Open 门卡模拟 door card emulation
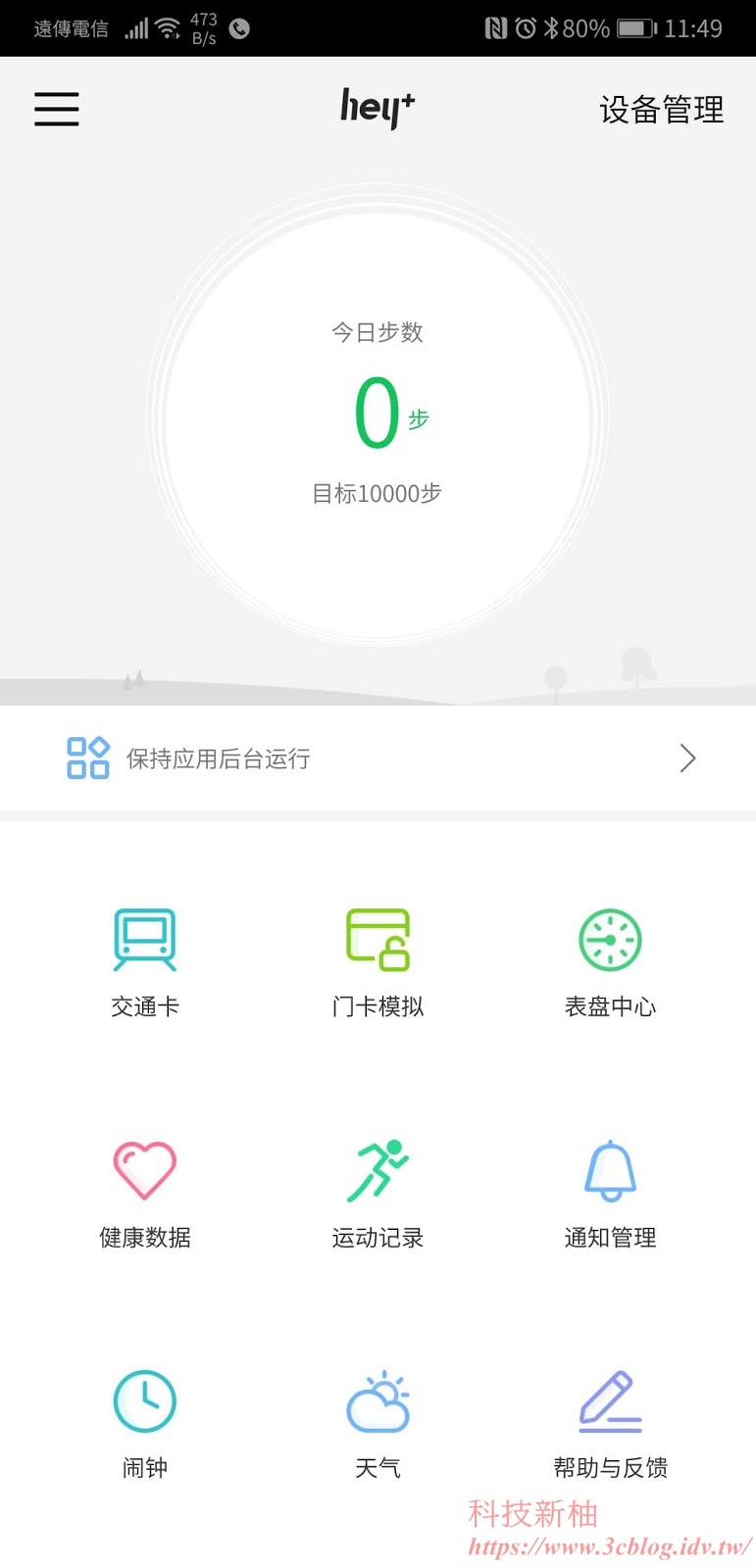 [x=378, y=960]
